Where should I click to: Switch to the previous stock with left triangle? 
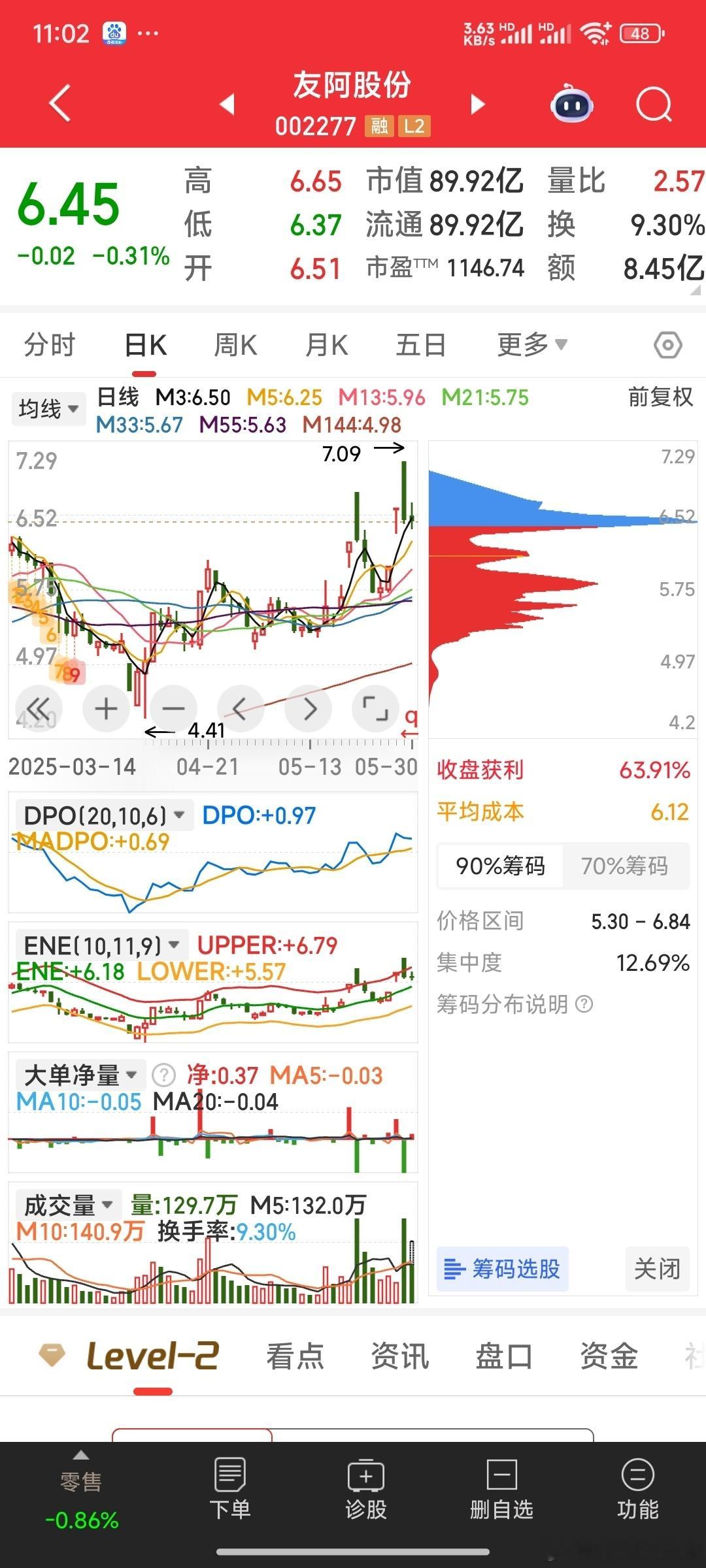[227, 104]
